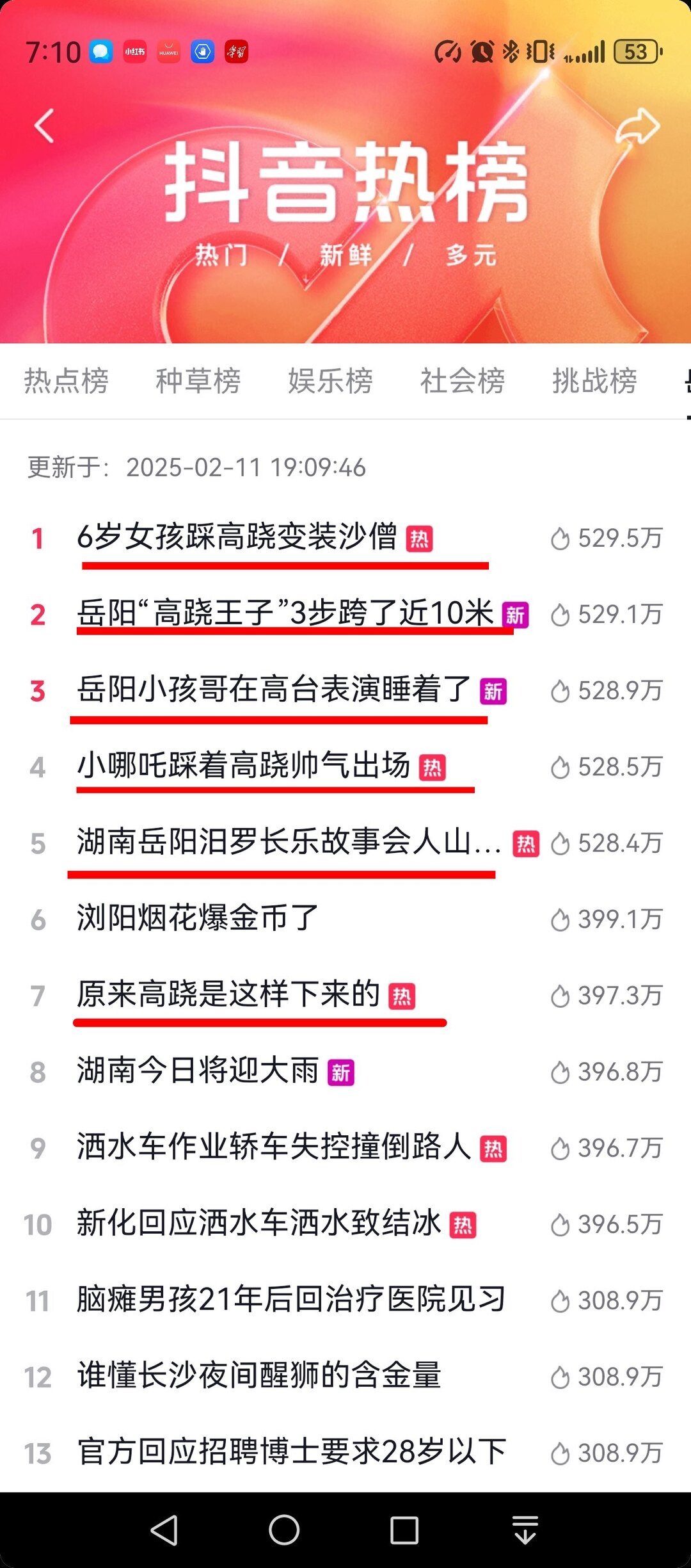The height and width of the screenshot is (1568, 691).
Task: Open topic 官方回应招聘博士要求28岁以下
Action: coord(291,1451)
